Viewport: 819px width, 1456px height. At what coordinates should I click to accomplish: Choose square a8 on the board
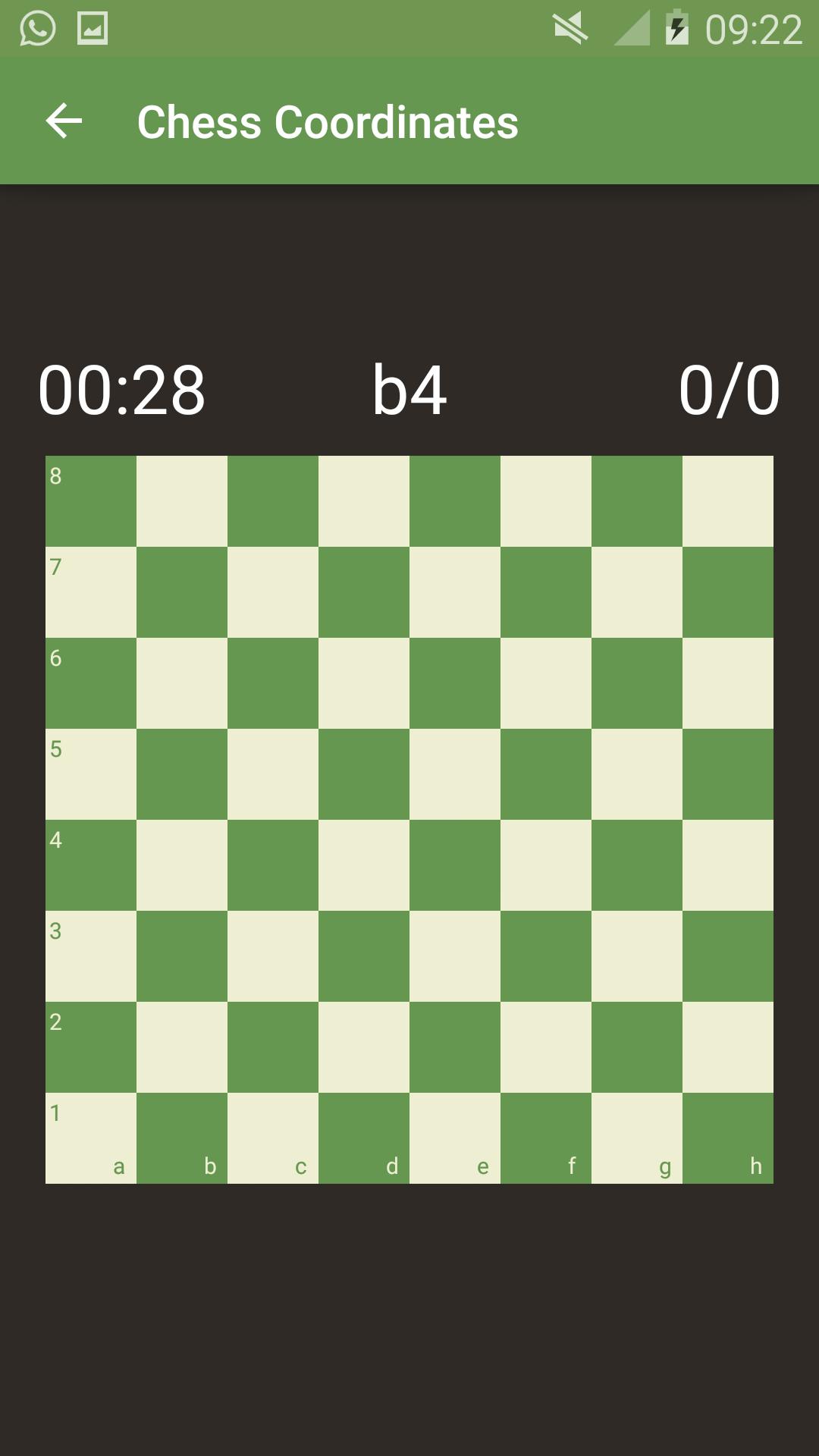(91, 501)
